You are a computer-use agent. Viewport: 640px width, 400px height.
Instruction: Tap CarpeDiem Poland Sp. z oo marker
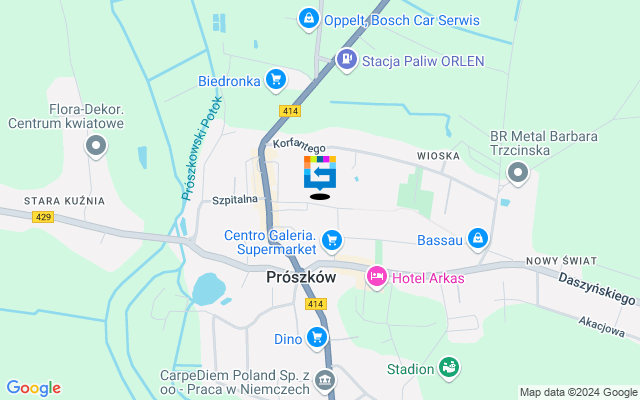click(325, 380)
